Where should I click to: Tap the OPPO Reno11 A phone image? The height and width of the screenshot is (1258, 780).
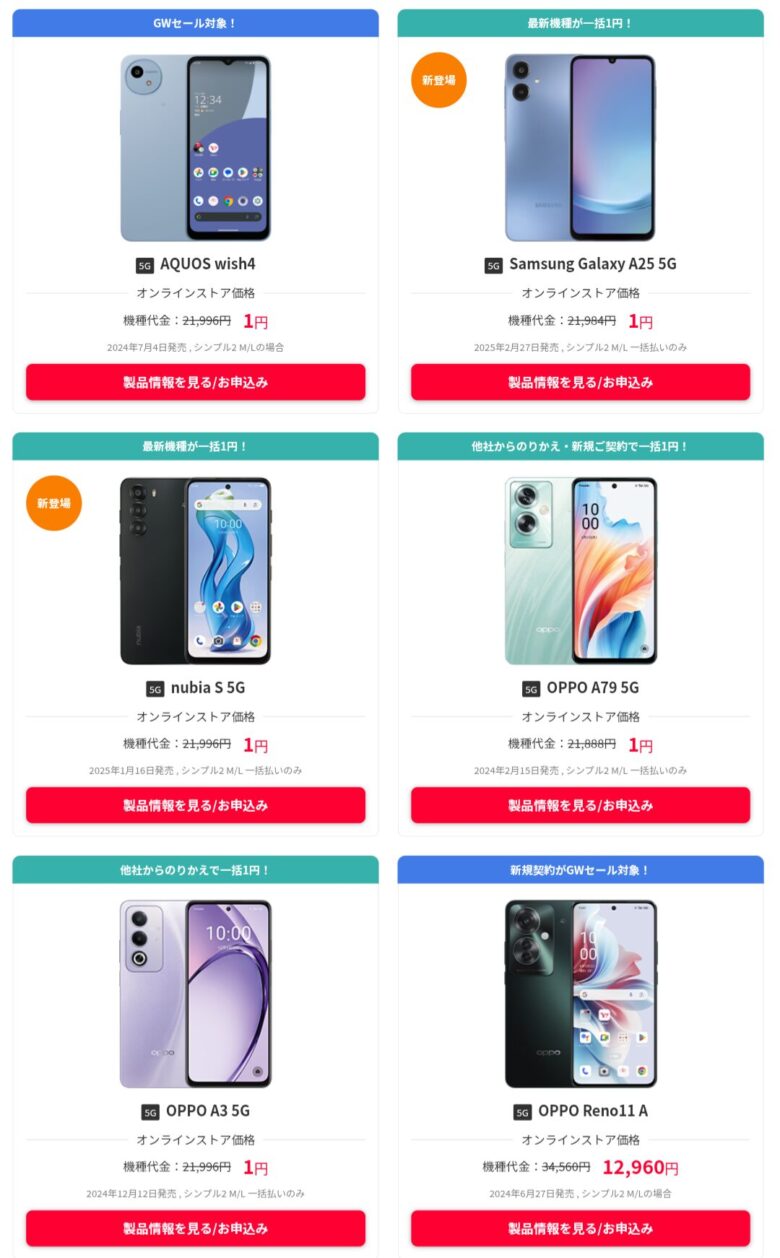click(x=580, y=994)
